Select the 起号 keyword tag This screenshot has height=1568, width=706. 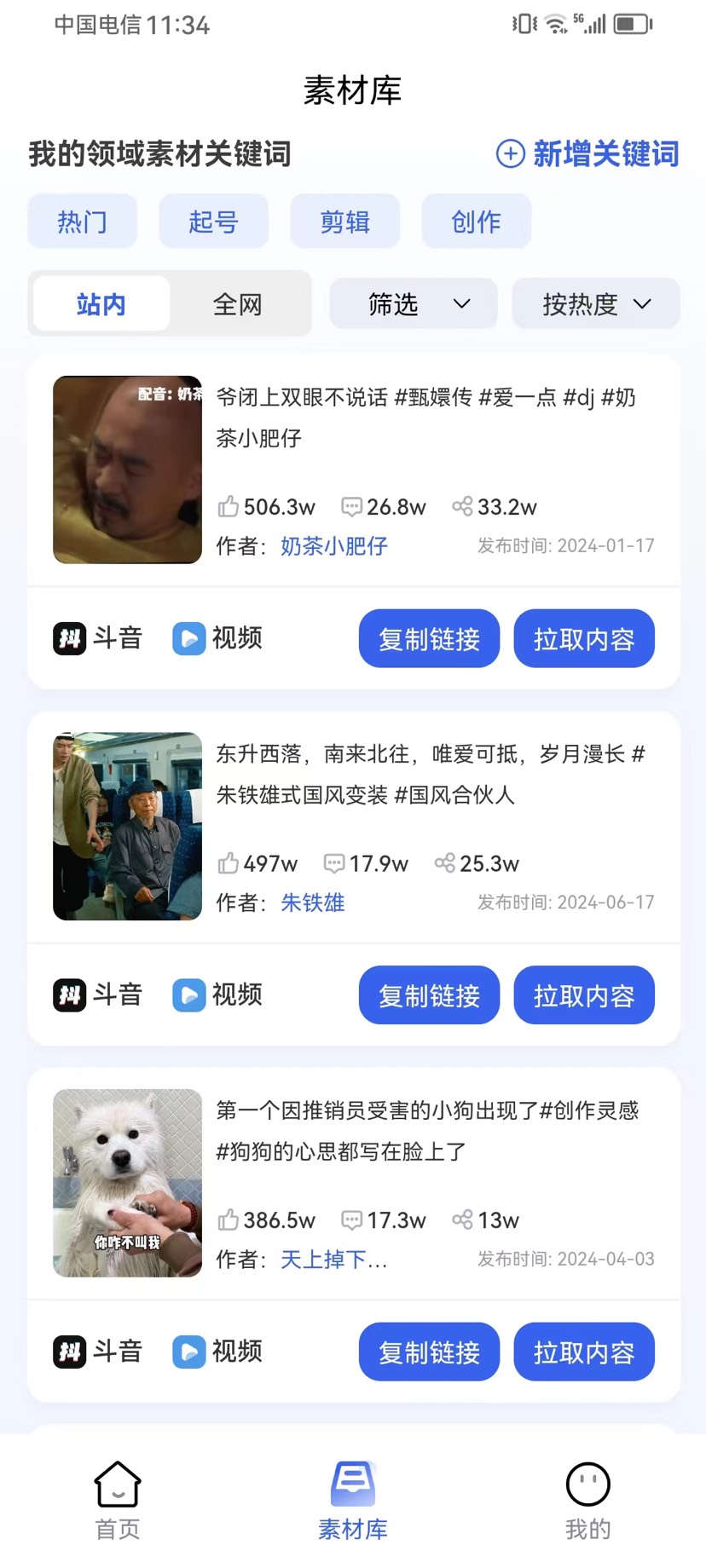click(x=213, y=221)
